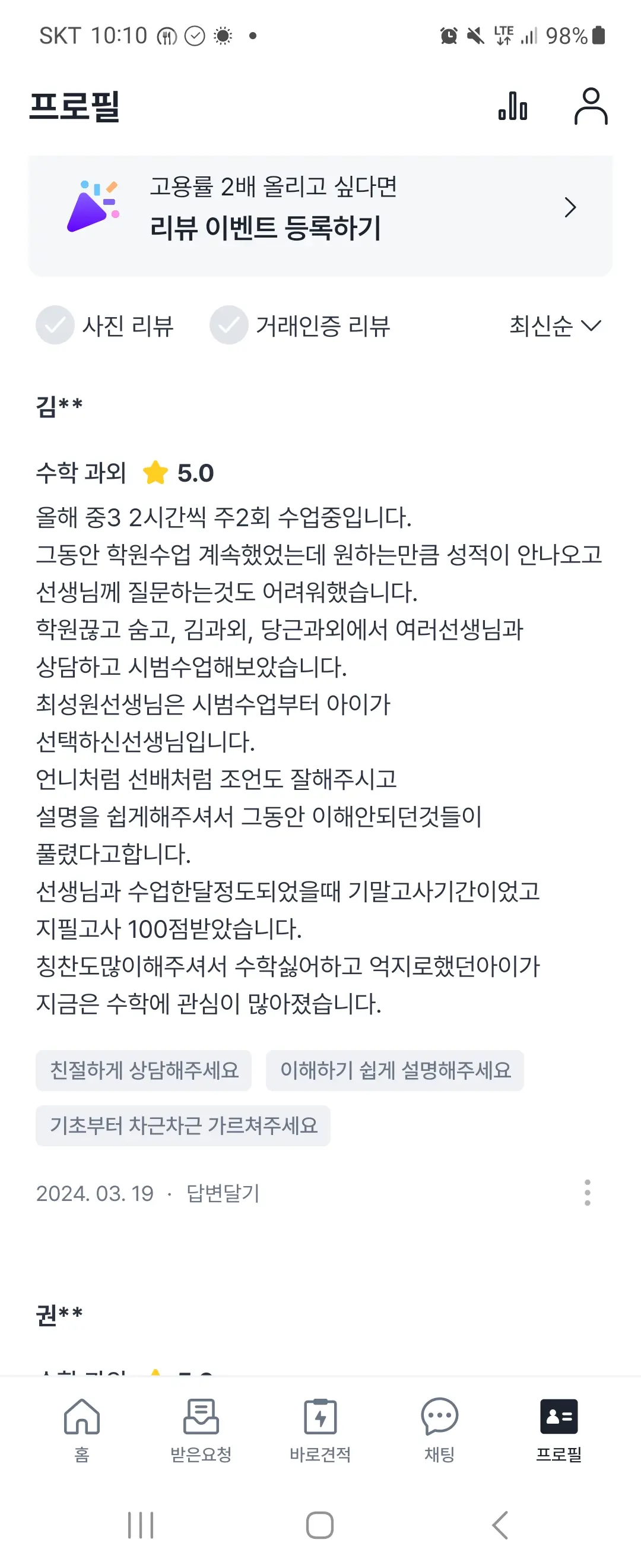
Task: Open the account person icon
Action: click(x=591, y=106)
